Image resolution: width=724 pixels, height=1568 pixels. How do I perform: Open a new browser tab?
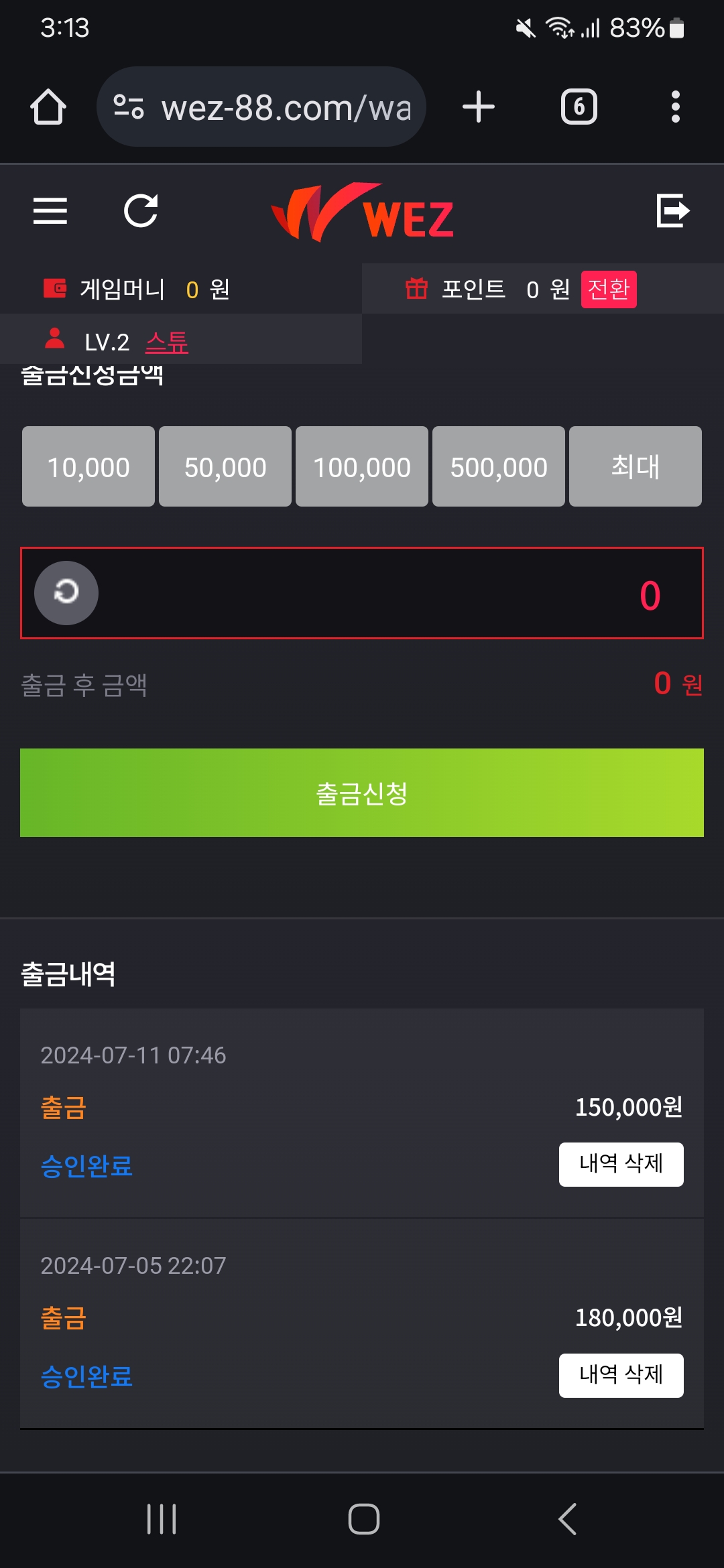pyautogui.click(x=479, y=107)
